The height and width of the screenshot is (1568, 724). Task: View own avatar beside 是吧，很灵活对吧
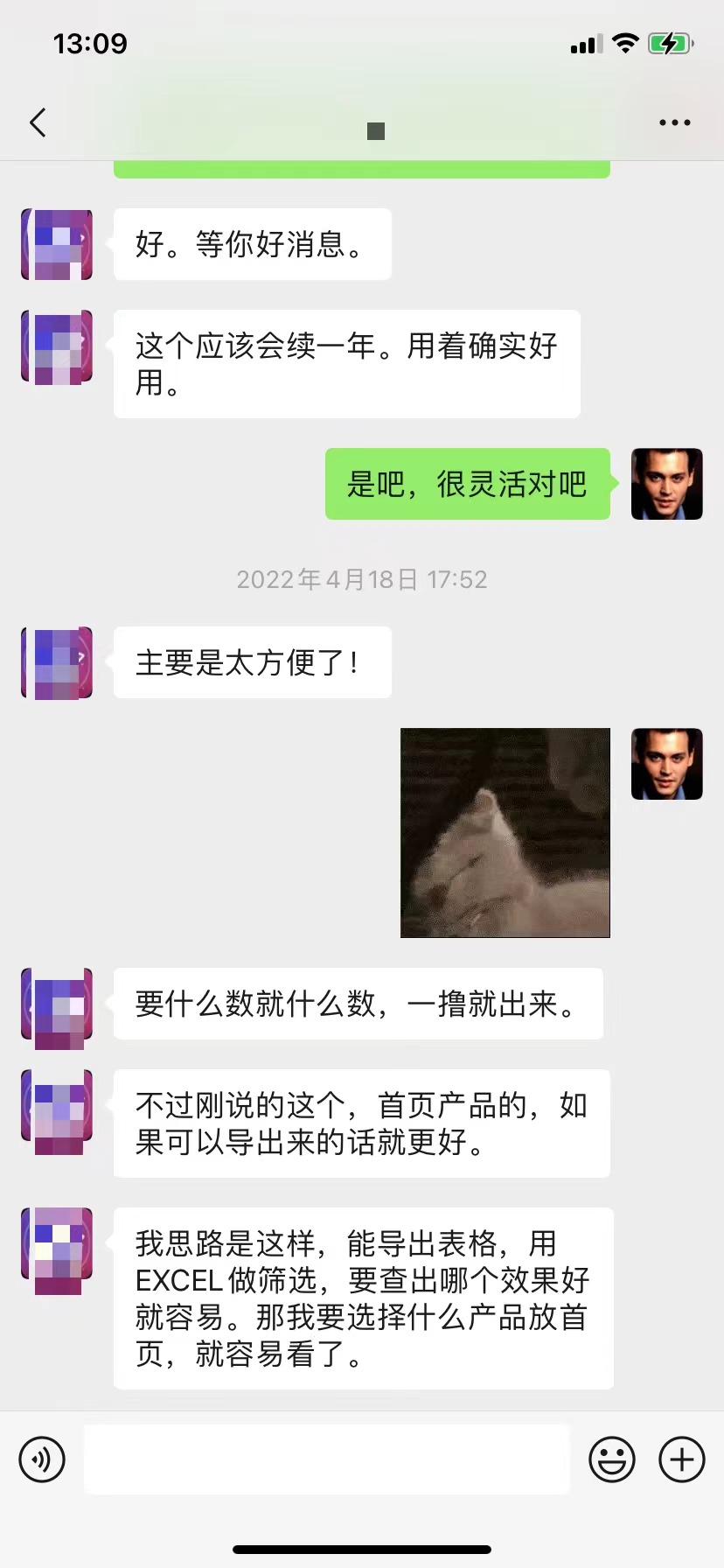(666, 484)
